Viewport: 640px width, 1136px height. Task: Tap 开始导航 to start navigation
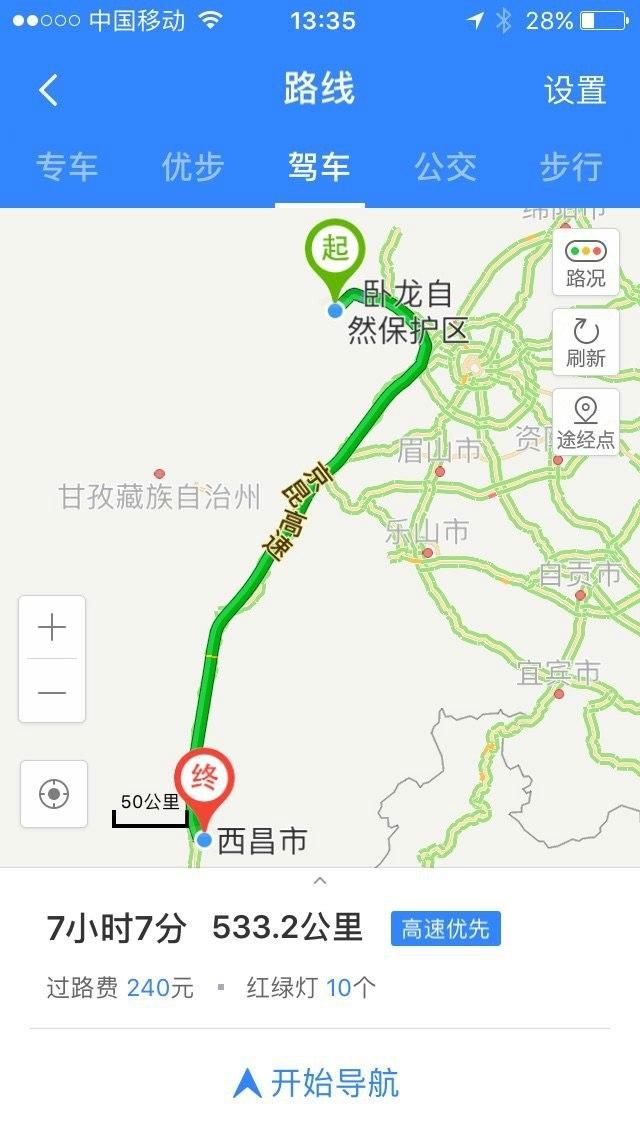coord(318,1083)
